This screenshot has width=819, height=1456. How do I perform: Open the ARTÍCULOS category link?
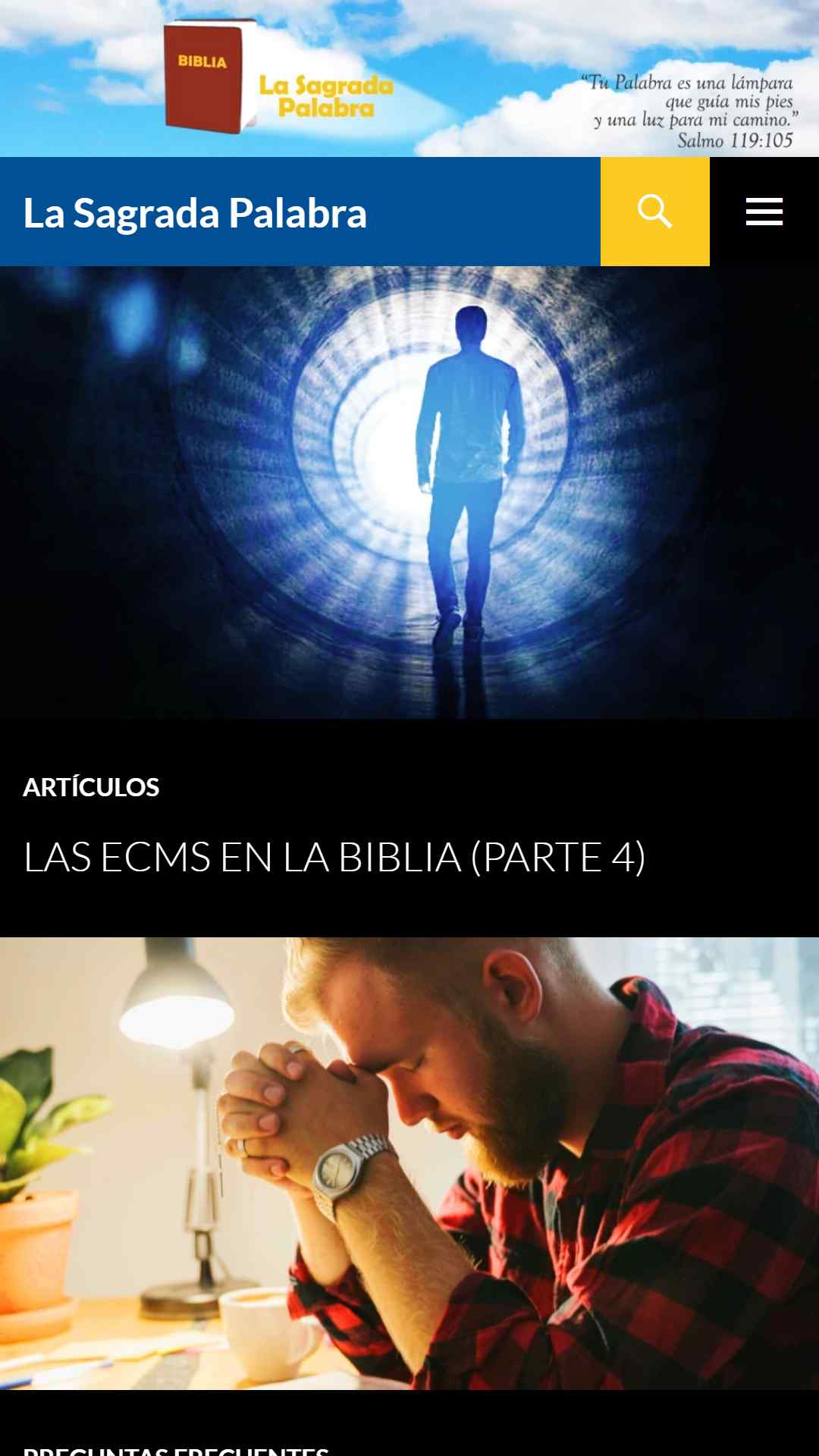[91, 787]
